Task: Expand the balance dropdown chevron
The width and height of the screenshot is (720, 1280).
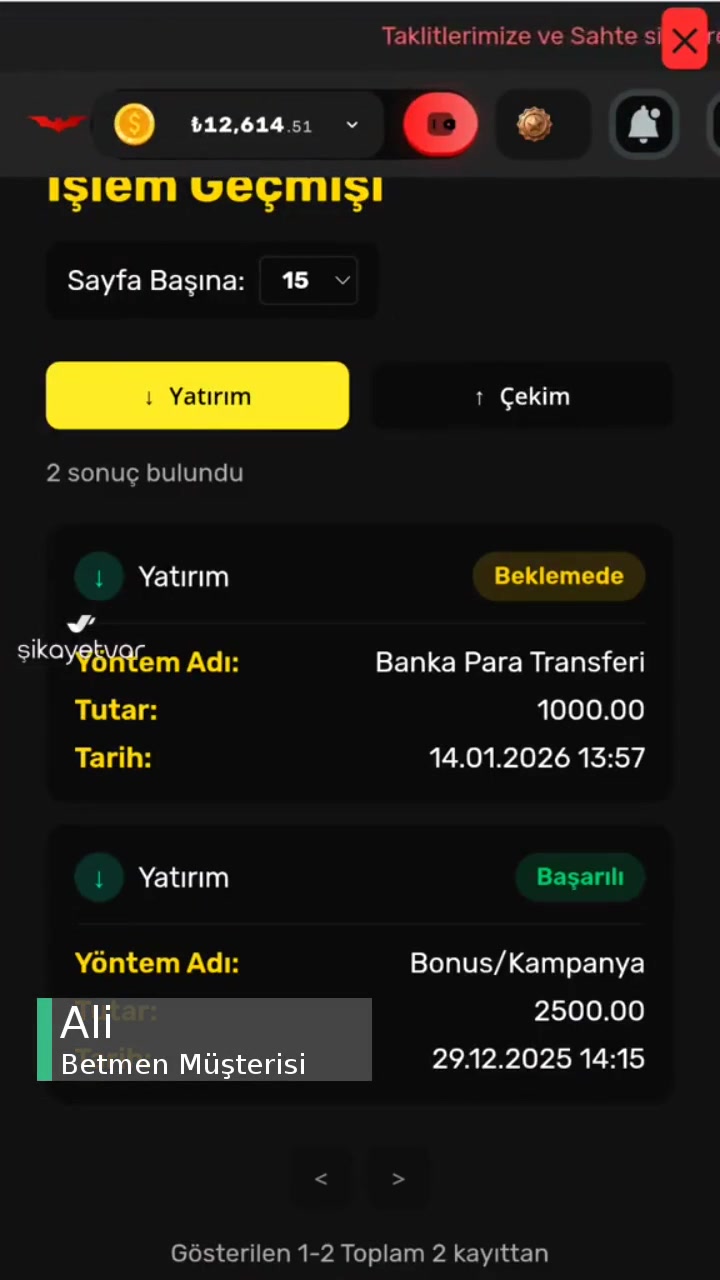Action: click(351, 125)
